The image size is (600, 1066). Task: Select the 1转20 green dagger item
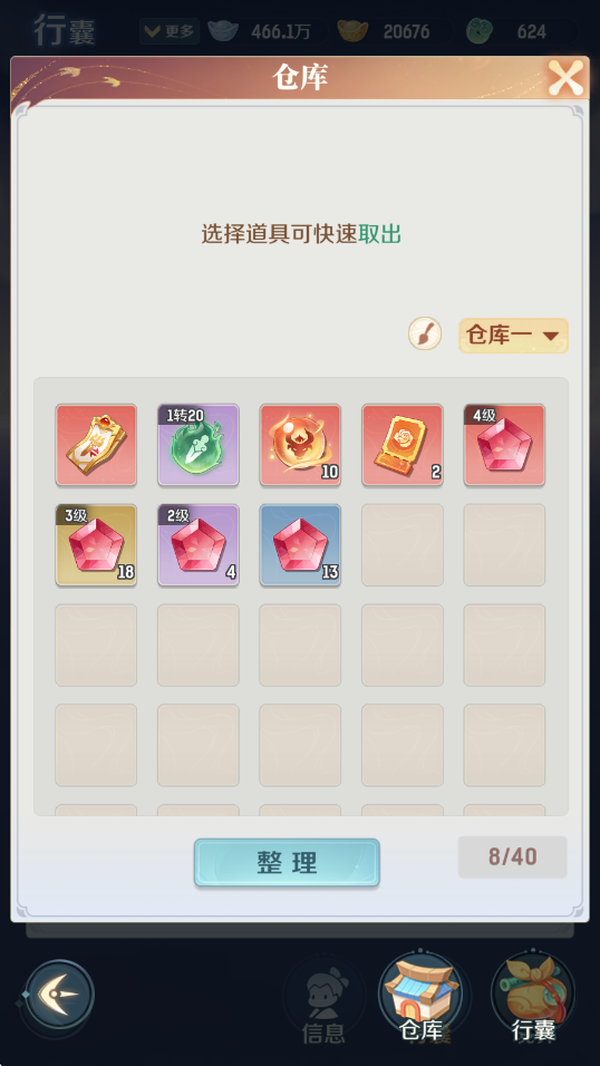(198, 445)
